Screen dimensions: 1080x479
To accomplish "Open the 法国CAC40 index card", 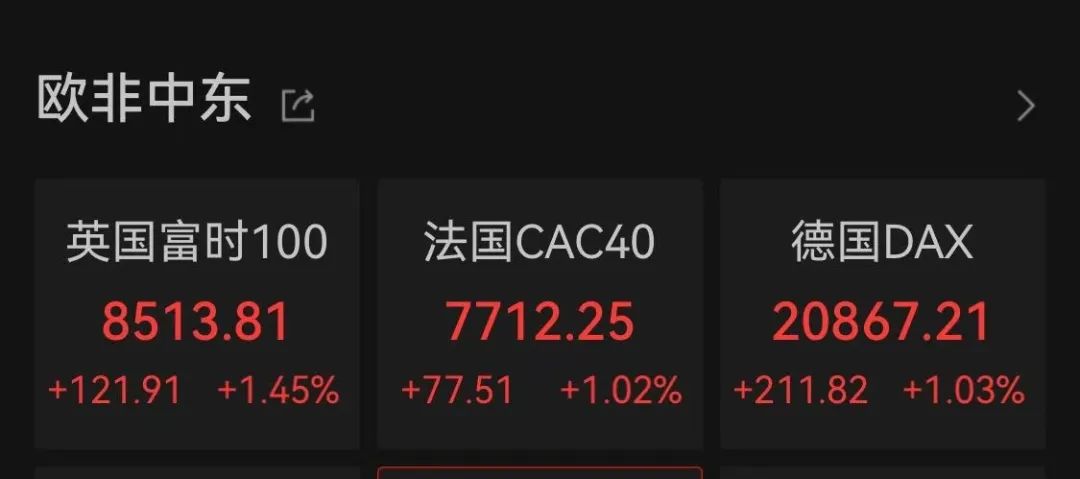I will coord(540,314).
